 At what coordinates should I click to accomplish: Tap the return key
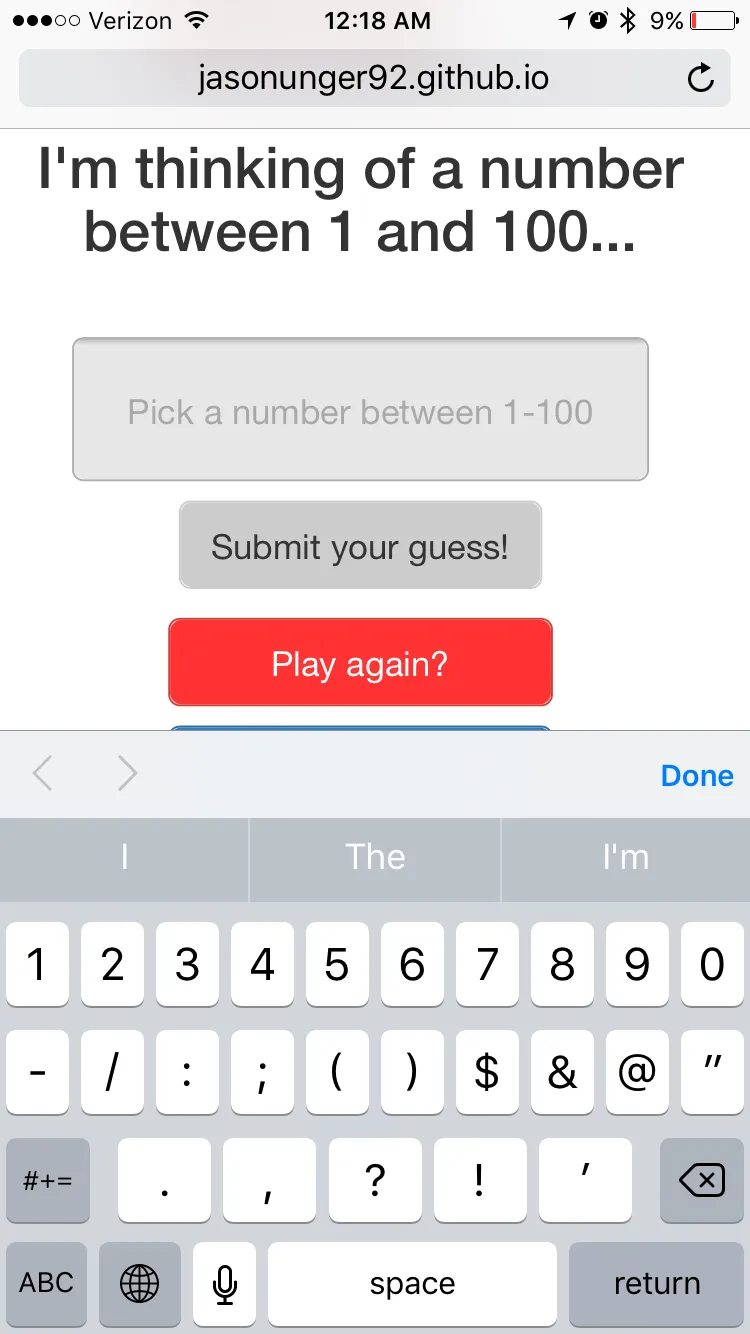tap(656, 1284)
